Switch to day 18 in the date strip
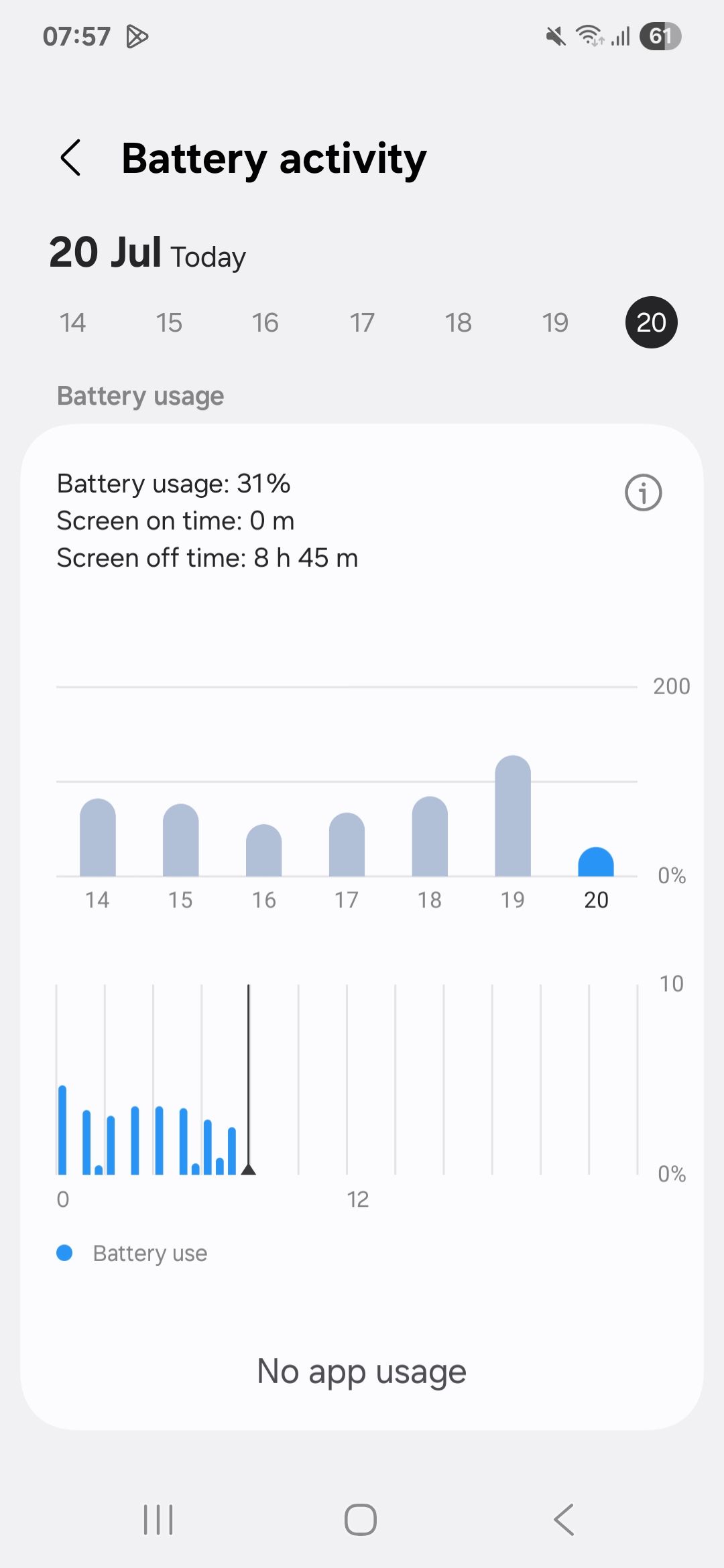The image size is (724, 1568). [459, 322]
